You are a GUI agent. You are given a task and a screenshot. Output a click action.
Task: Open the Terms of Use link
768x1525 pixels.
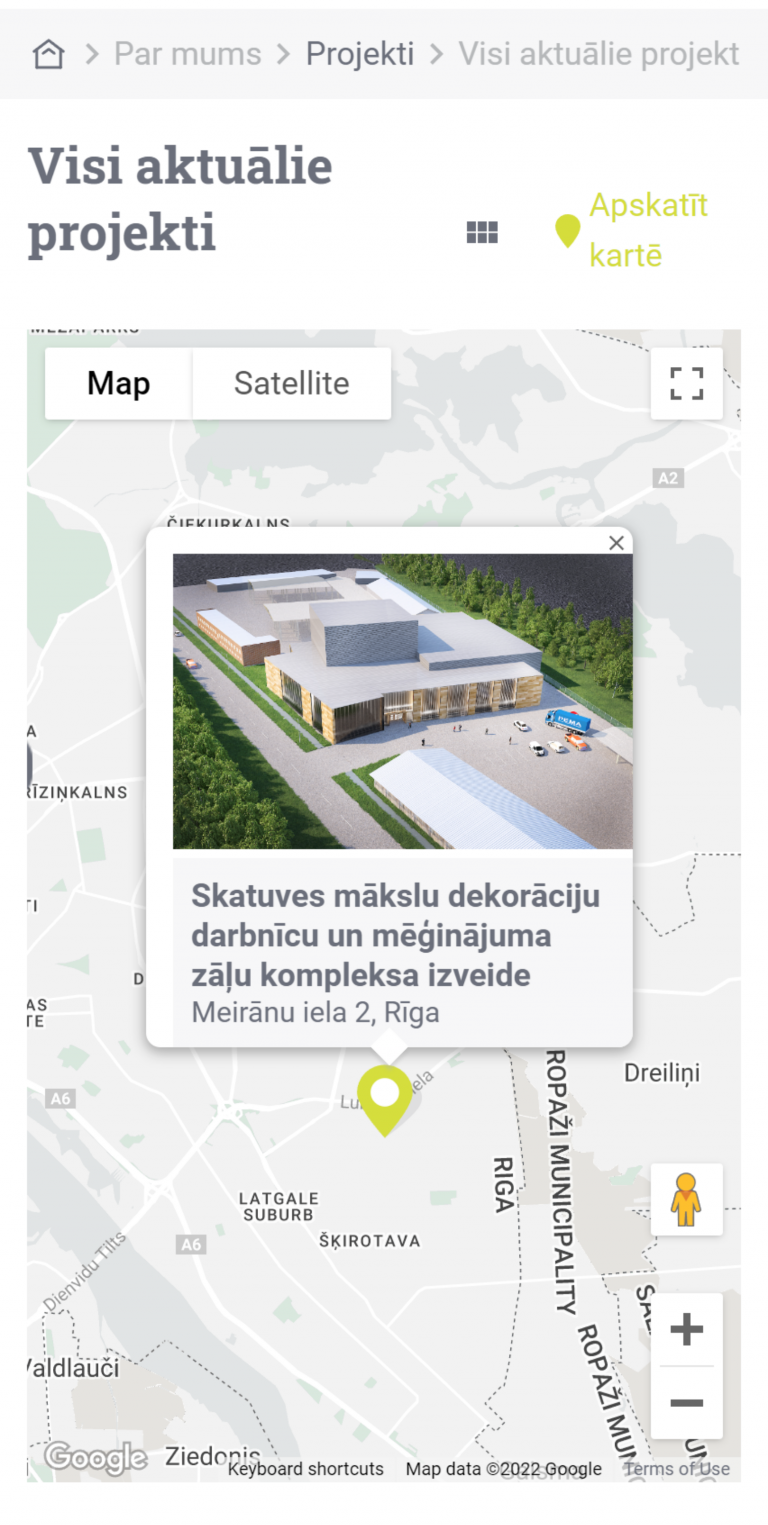click(x=677, y=1469)
